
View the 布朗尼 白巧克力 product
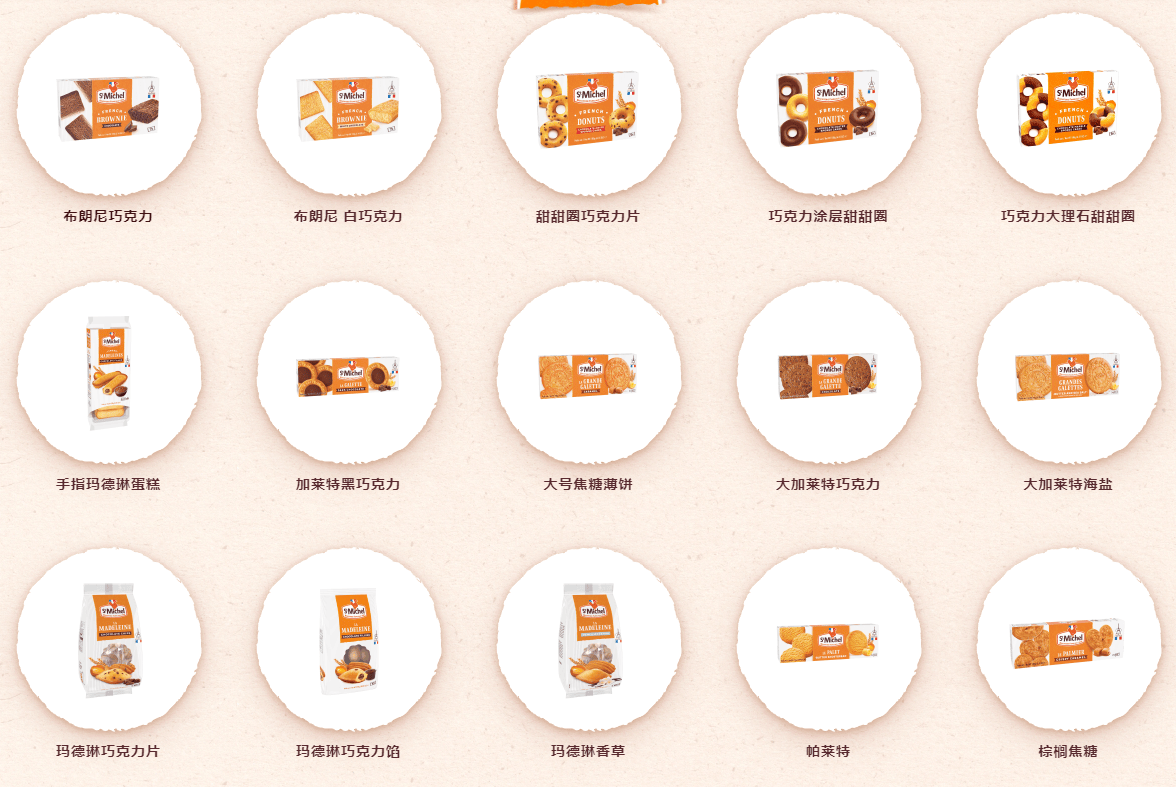point(348,105)
